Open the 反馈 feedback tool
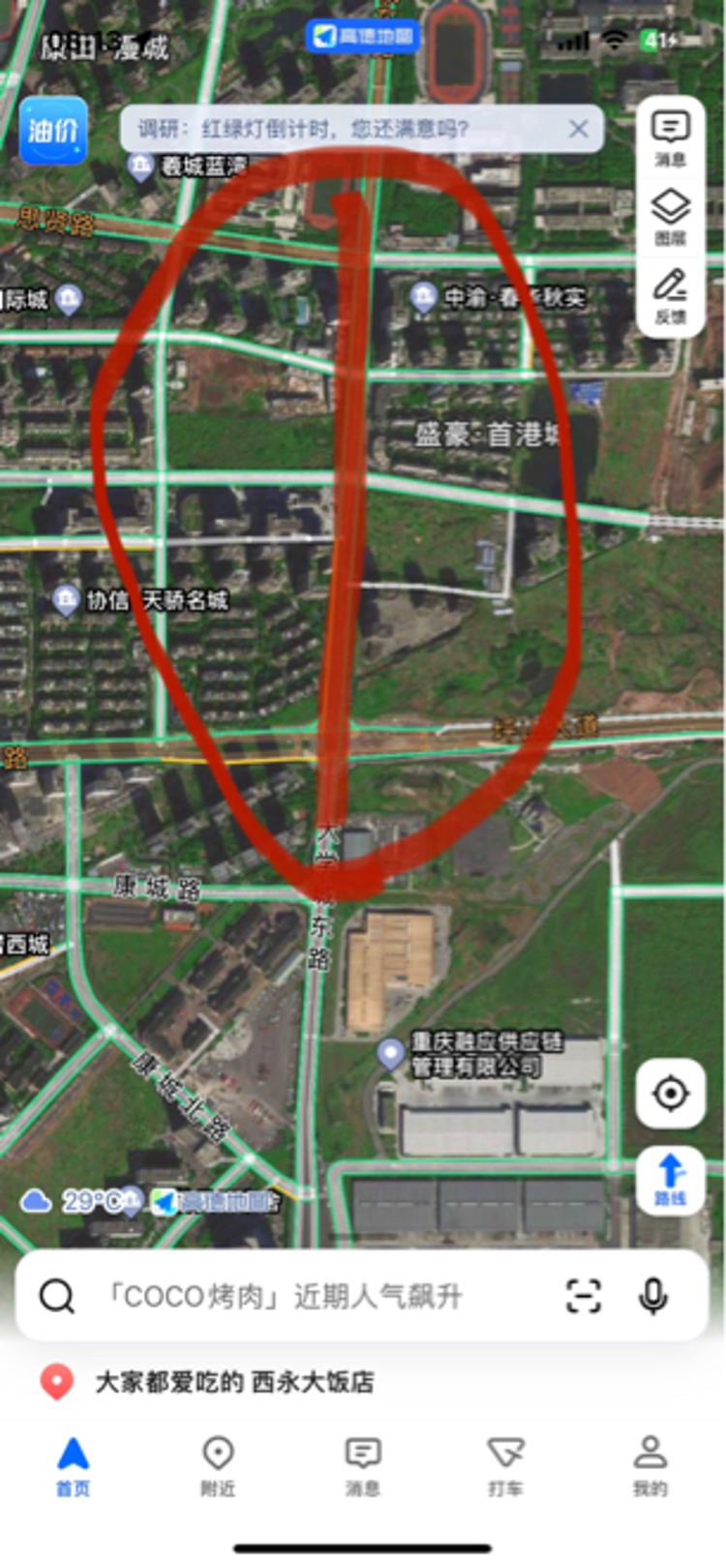Image resolution: width=726 pixels, height=1568 pixels. [670, 295]
